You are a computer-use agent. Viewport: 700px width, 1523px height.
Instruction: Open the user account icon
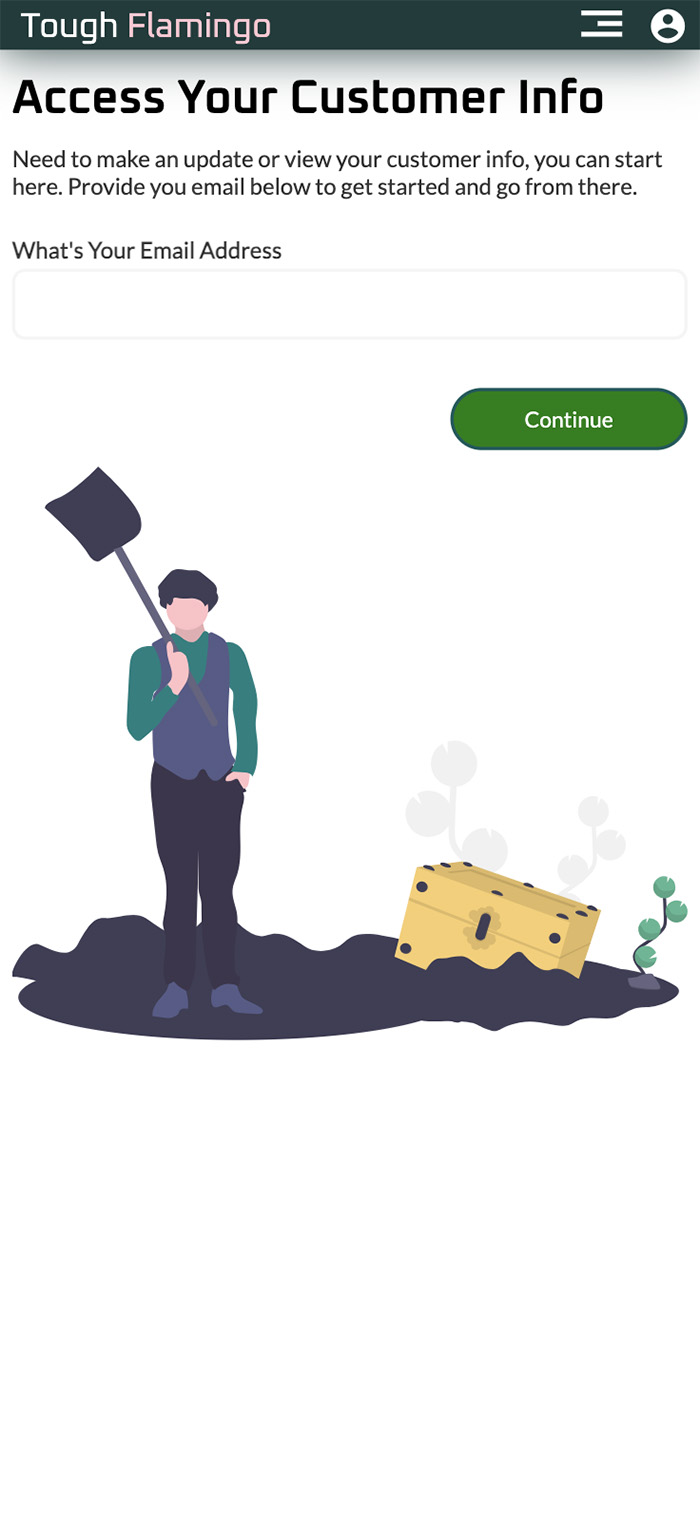pyautogui.click(x=667, y=25)
